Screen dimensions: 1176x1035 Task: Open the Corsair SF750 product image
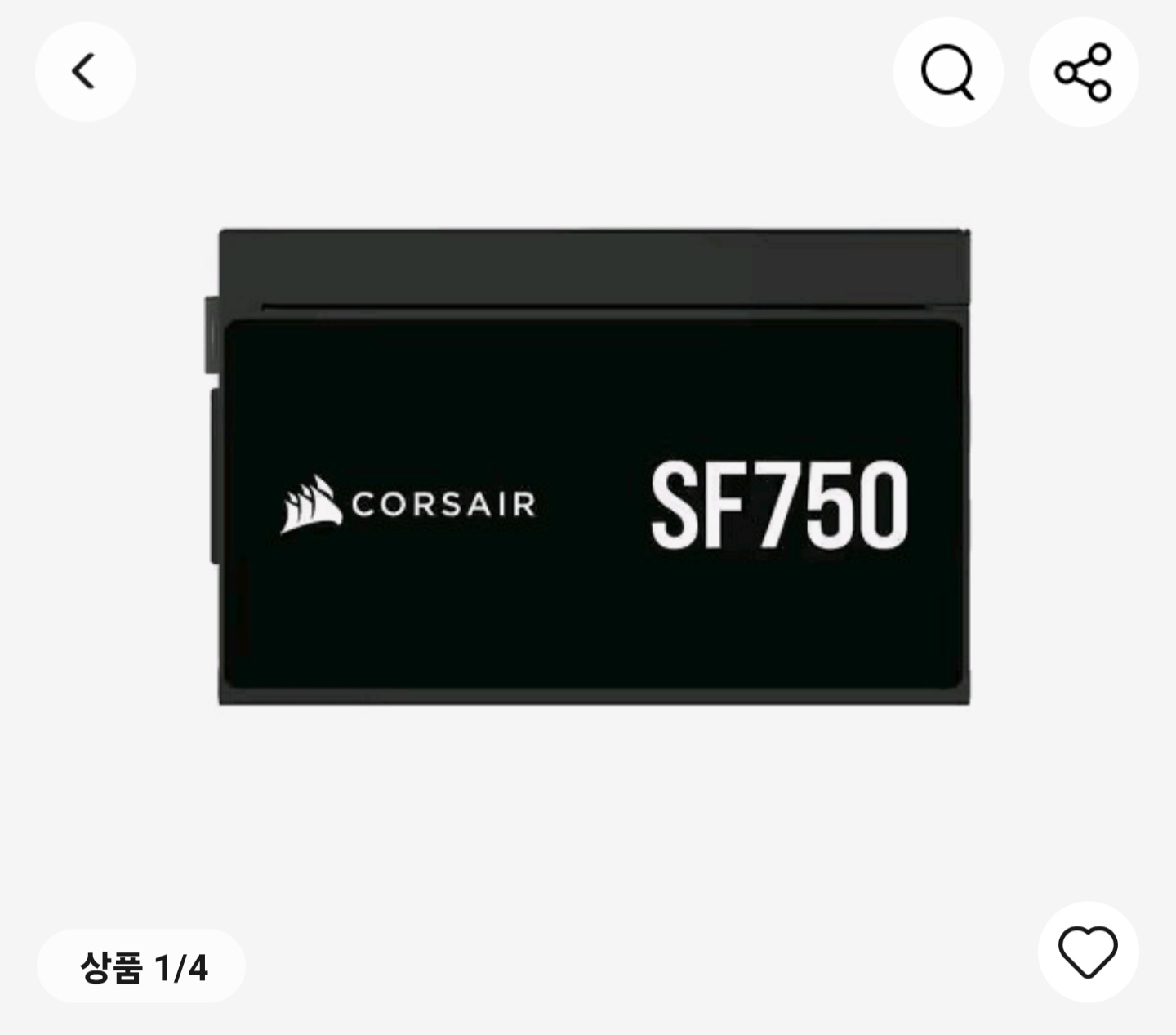(588, 467)
